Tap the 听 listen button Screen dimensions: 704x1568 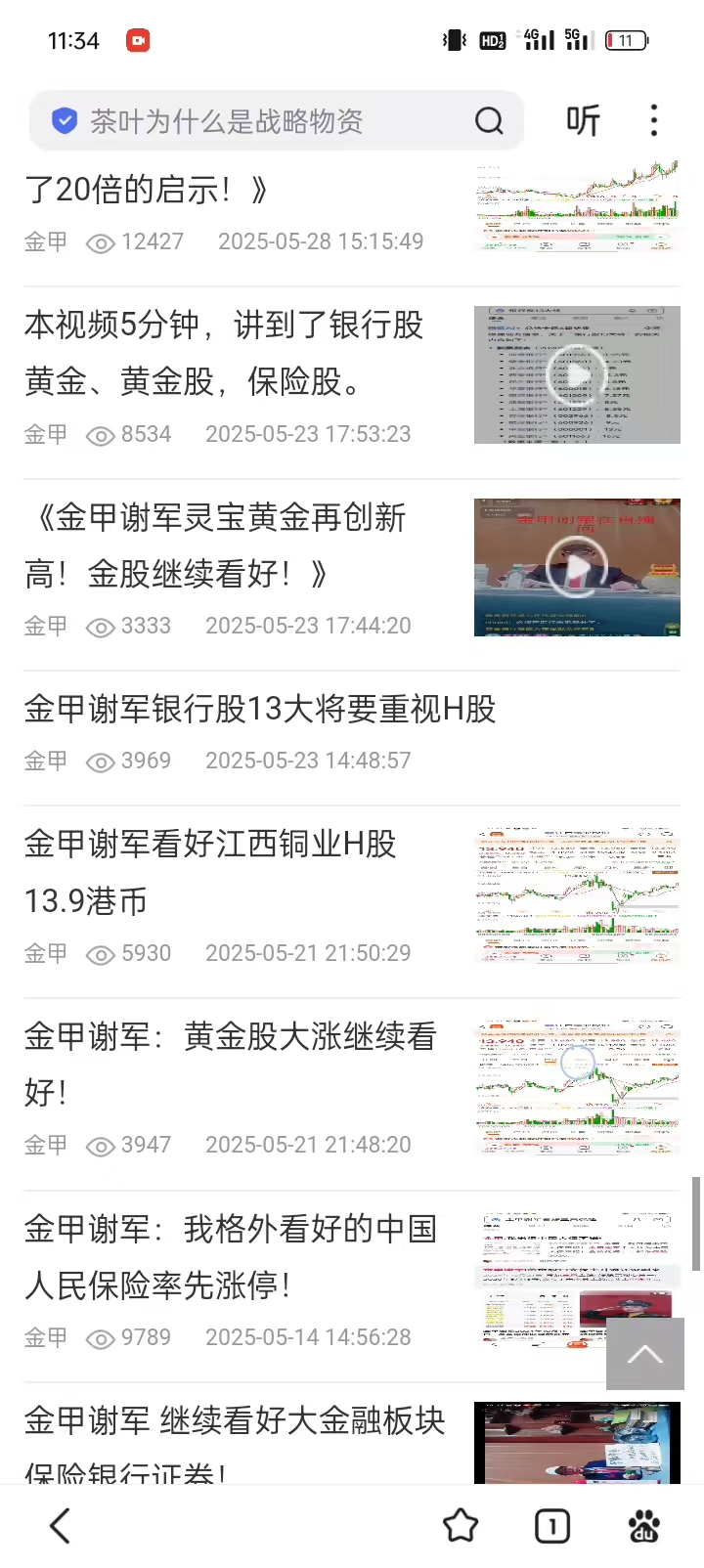click(x=583, y=121)
